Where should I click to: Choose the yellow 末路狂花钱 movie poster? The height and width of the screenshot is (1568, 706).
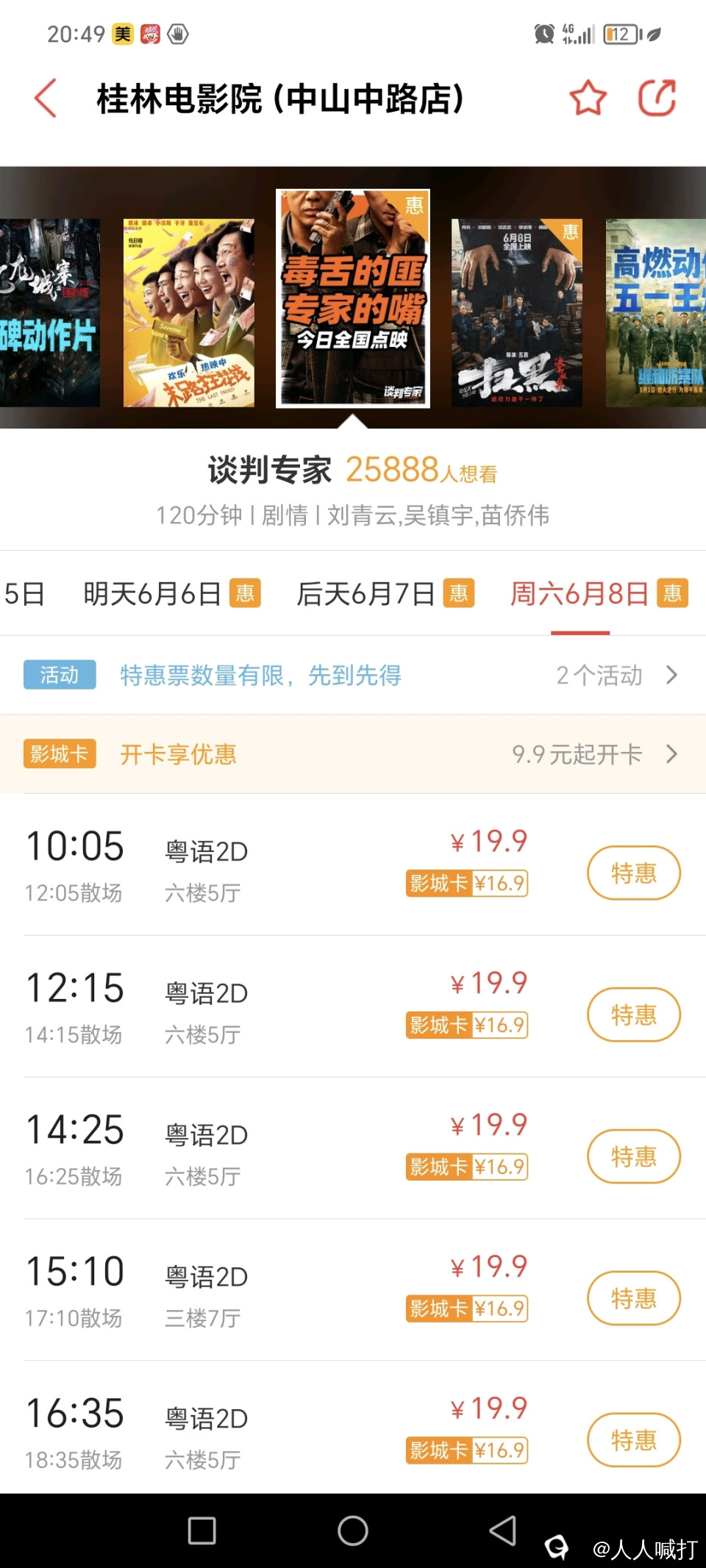(189, 312)
